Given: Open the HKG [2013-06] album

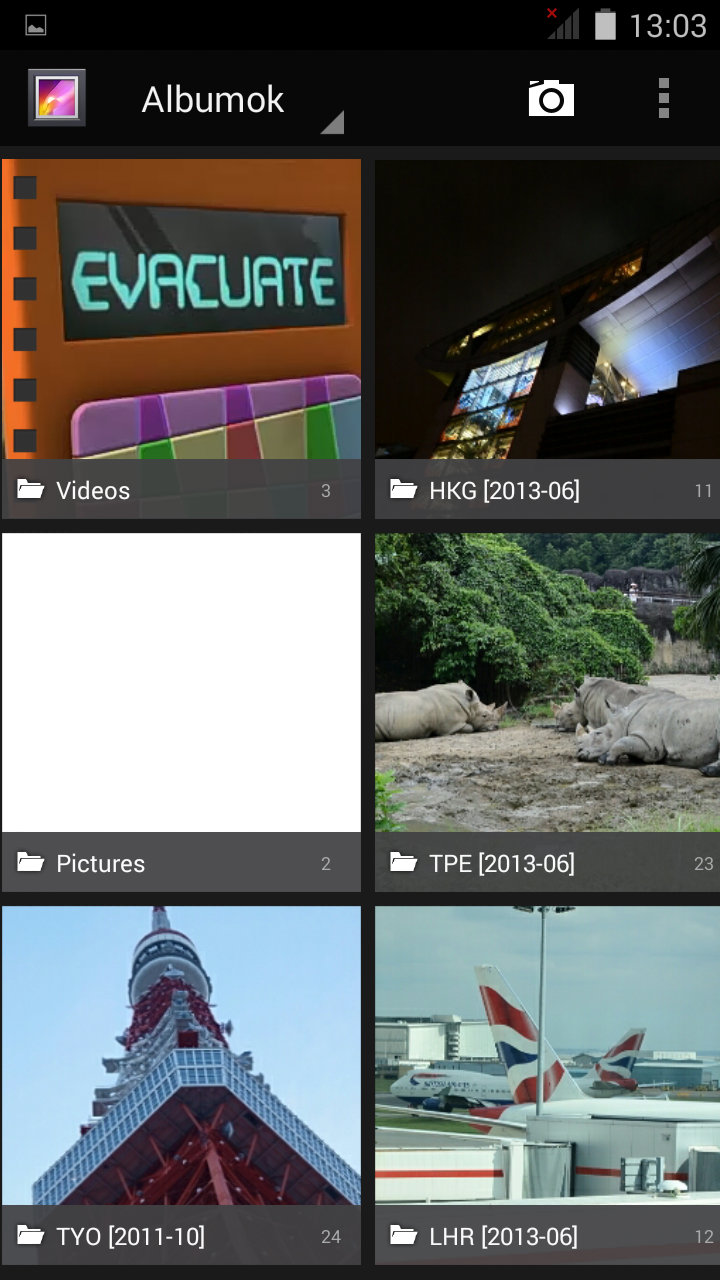Looking at the screenshot, I should click(547, 339).
